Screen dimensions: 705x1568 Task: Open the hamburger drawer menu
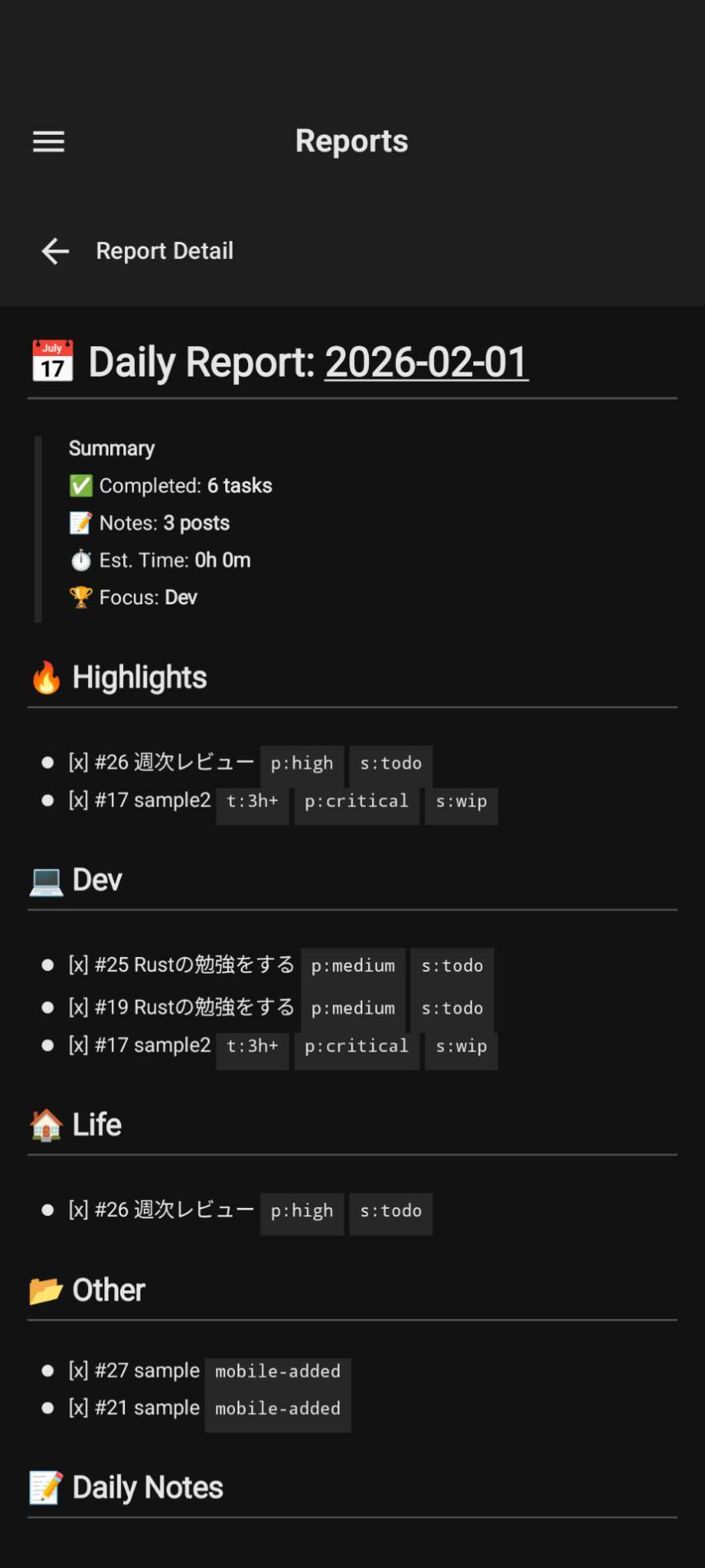tap(48, 141)
